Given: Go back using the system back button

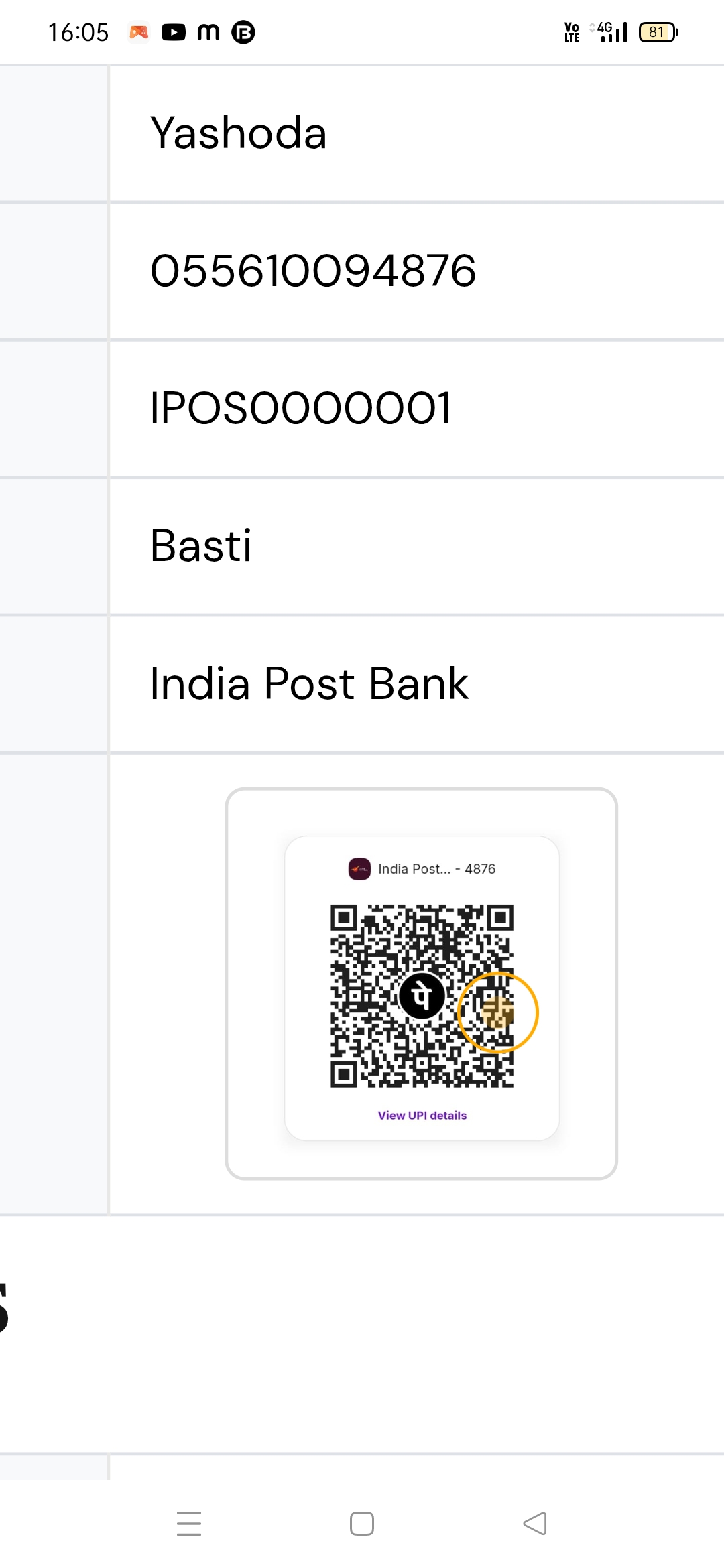Looking at the screenshot, I should (535, 1523).
